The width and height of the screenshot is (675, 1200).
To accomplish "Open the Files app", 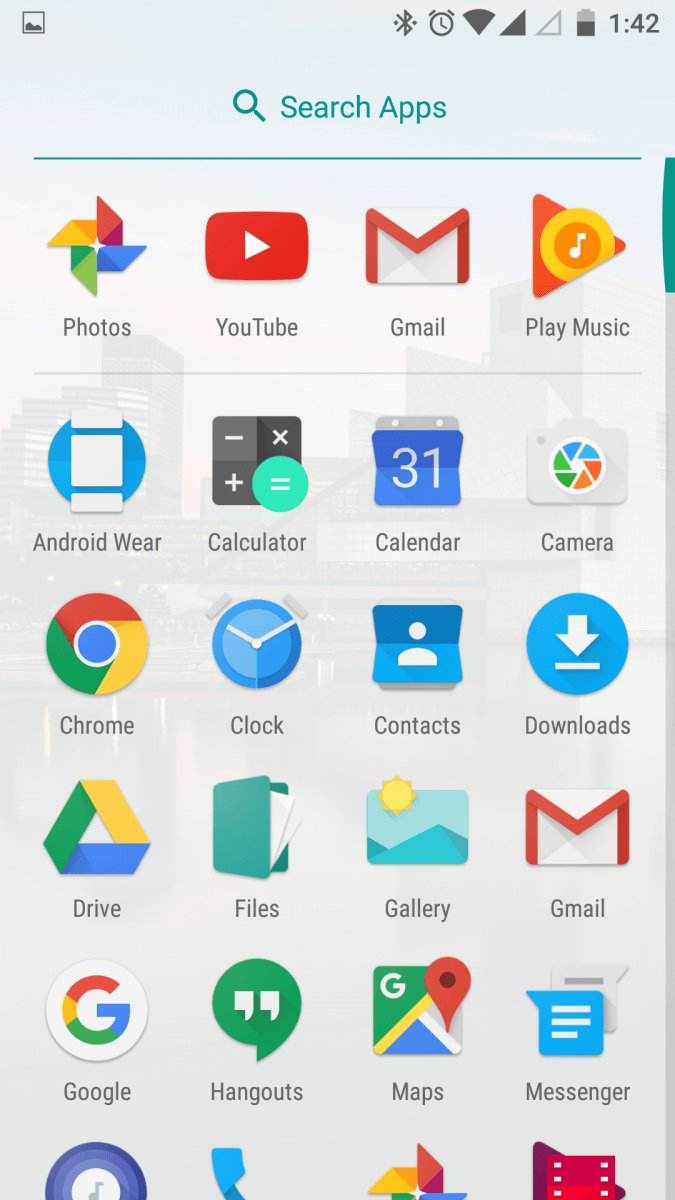I will coord(257,828).
